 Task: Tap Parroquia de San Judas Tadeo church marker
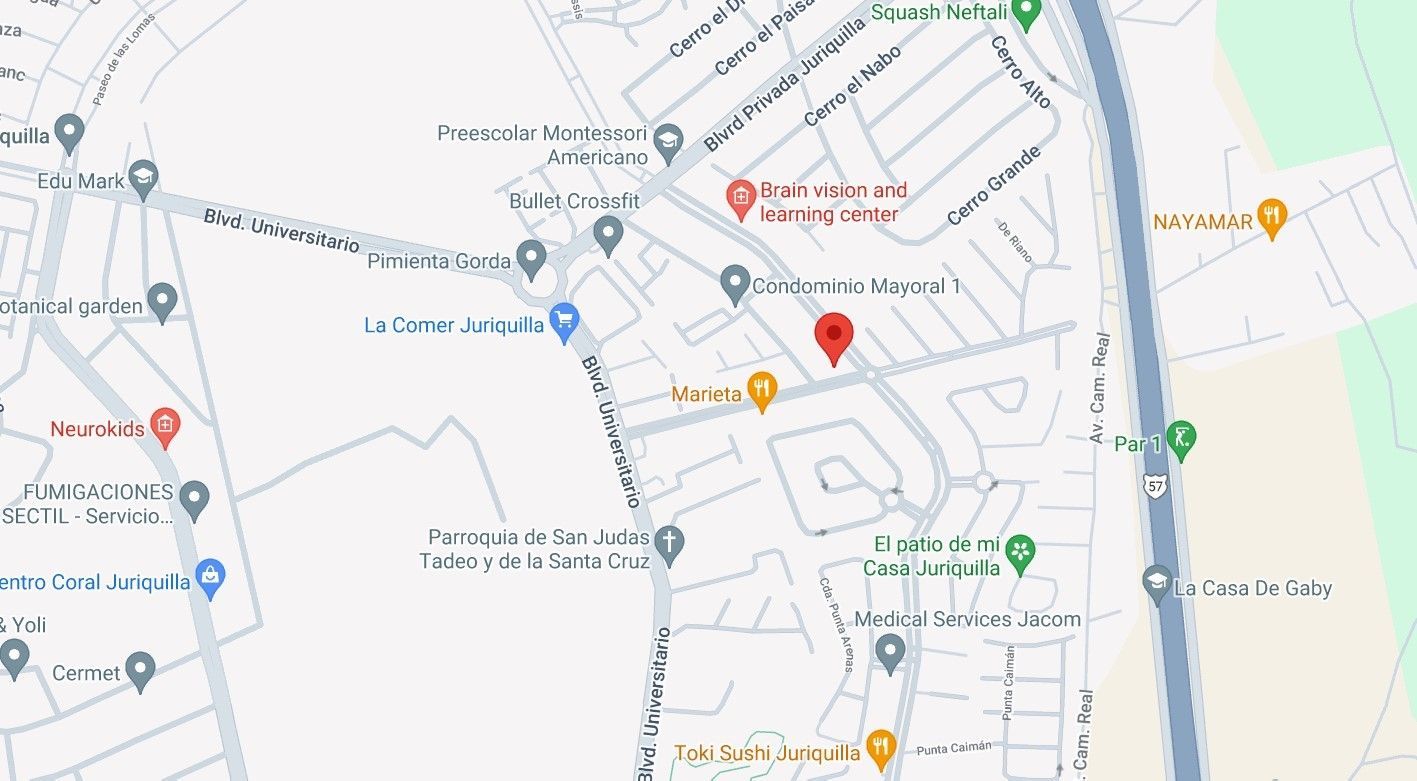click(x=670, y=547)
